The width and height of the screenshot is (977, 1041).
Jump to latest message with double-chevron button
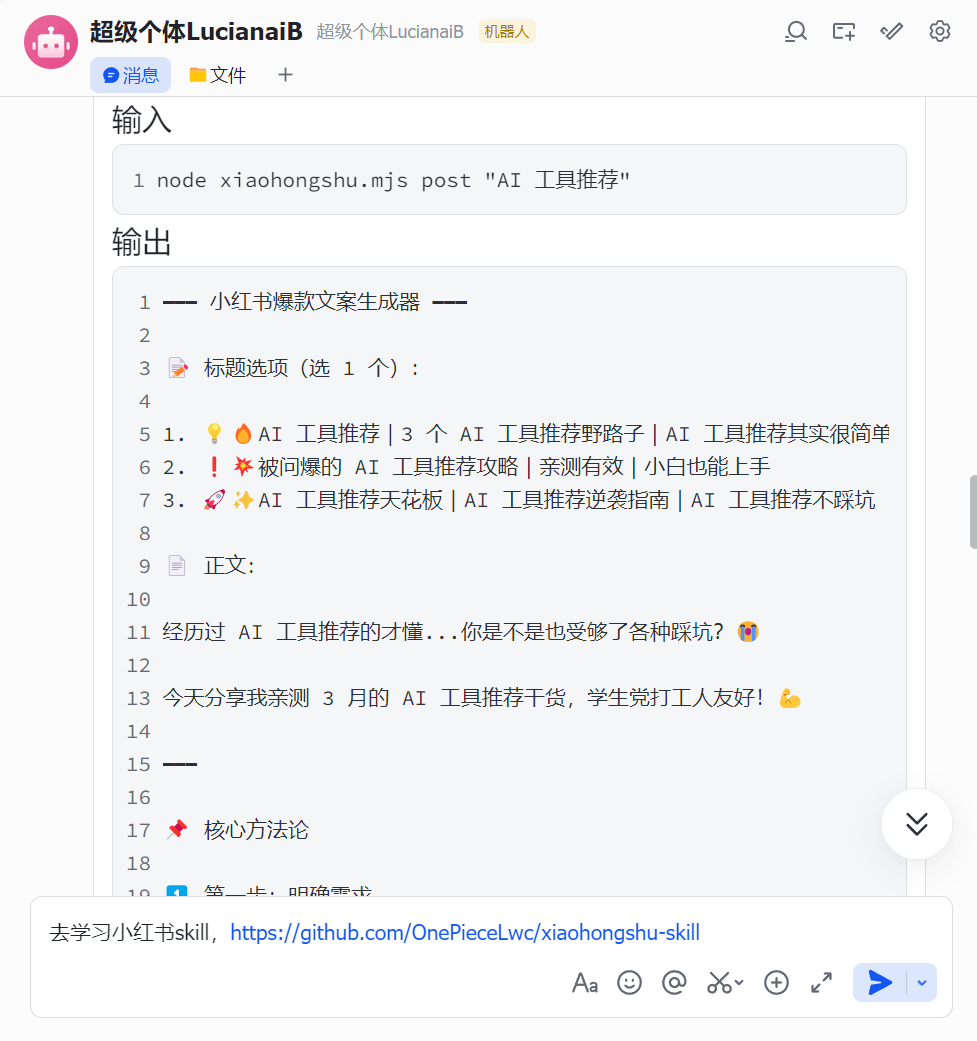[916, 824]
